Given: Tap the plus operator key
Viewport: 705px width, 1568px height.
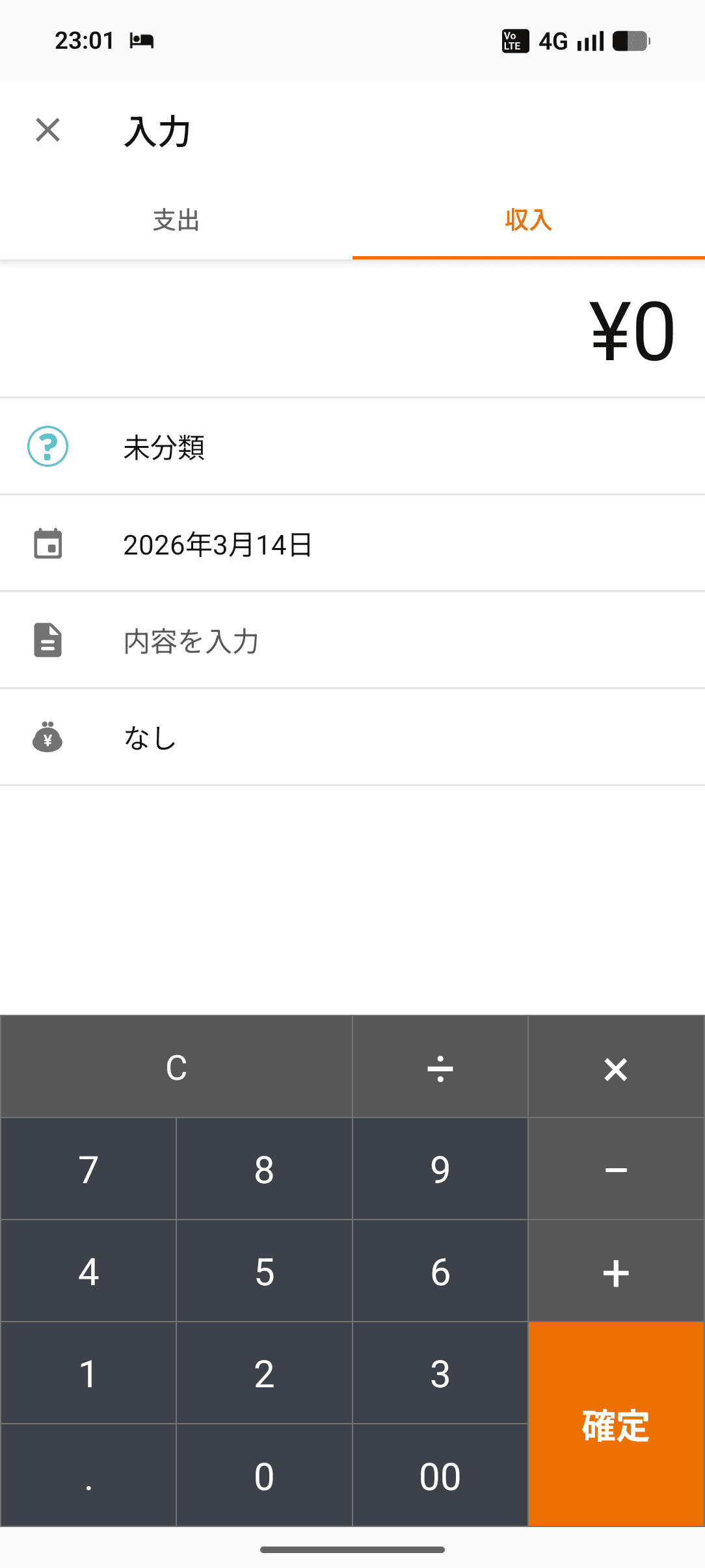Looking at the screenshot, I should coord(616,1272).
